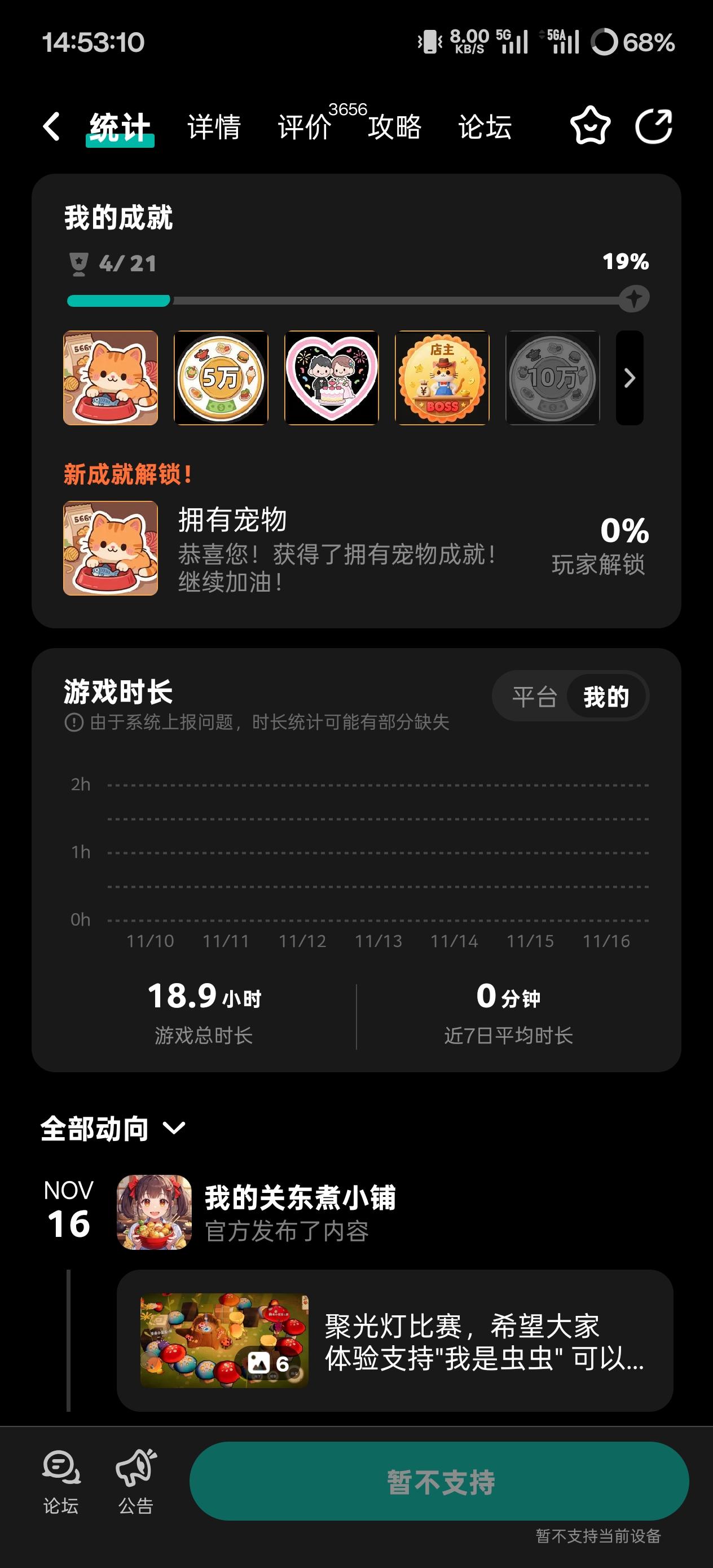The width and height of the screenshot is (713, 1568).
Task: Open the 攻略 tab
Action: [394, 127]
